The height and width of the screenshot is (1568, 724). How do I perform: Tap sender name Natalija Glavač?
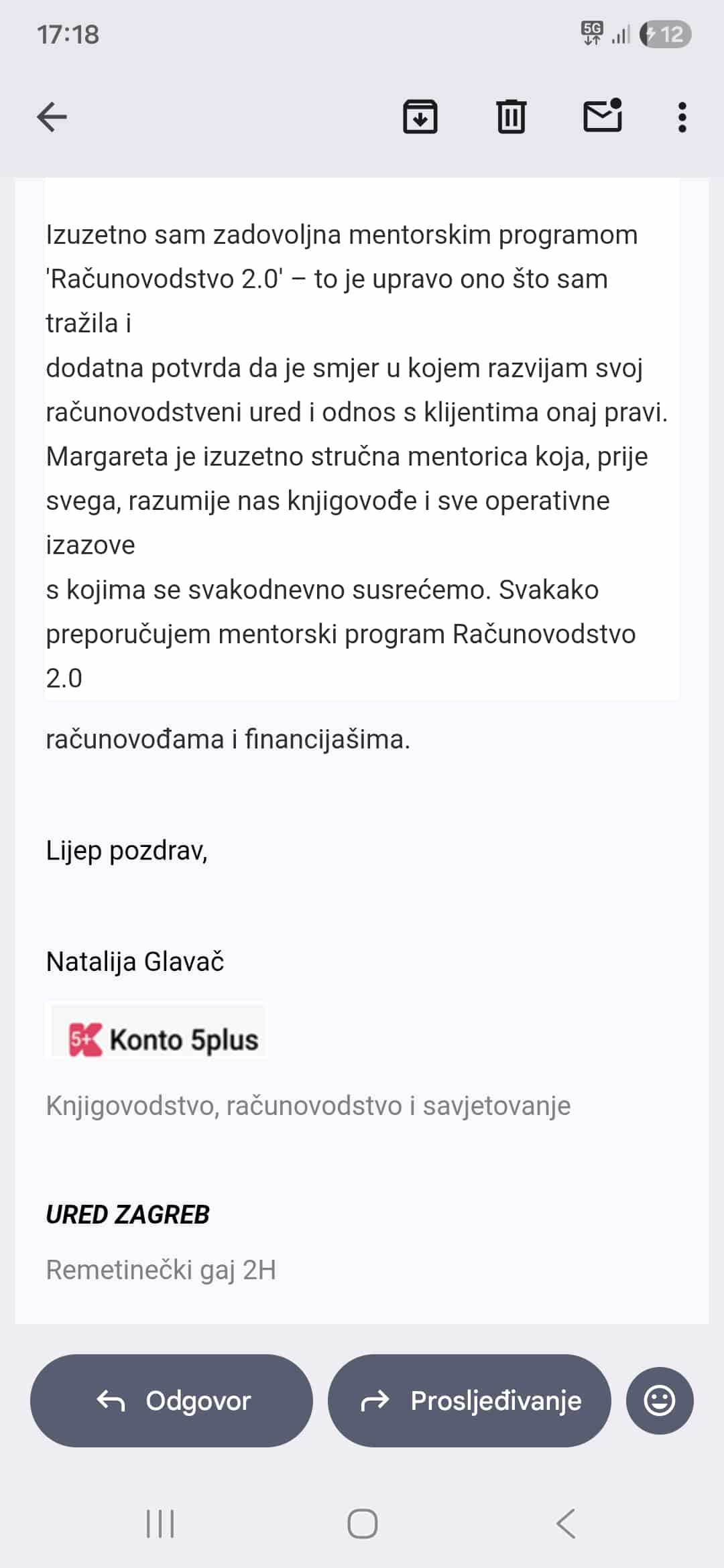point(135,962)
